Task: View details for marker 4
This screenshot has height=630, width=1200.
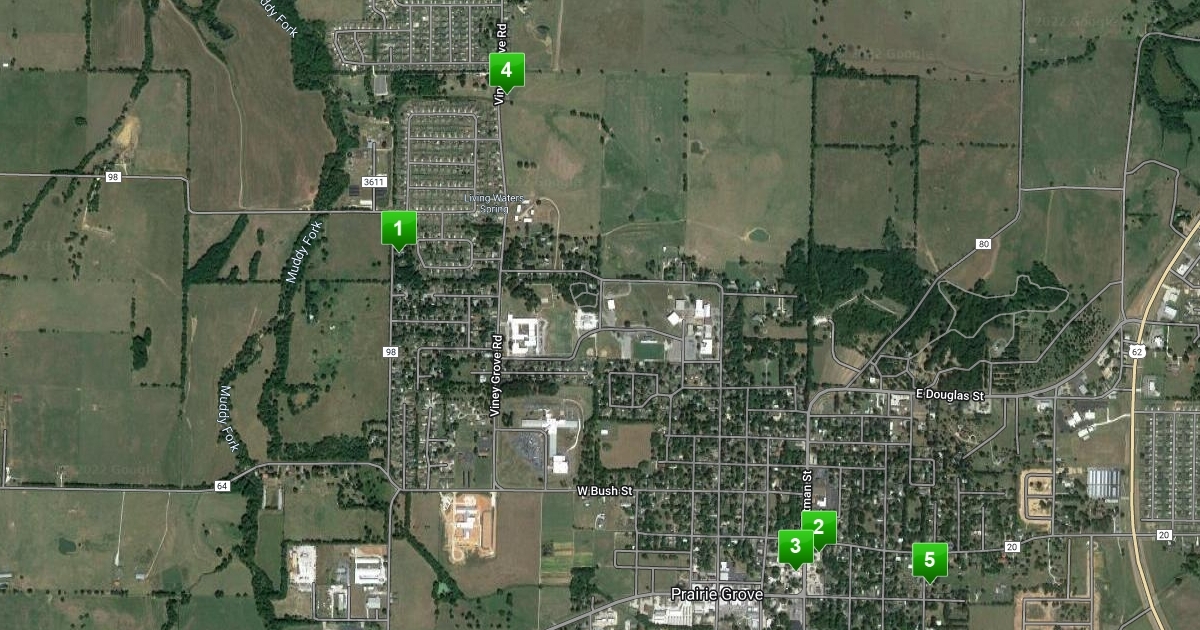Action: click(x=507, y=71)
